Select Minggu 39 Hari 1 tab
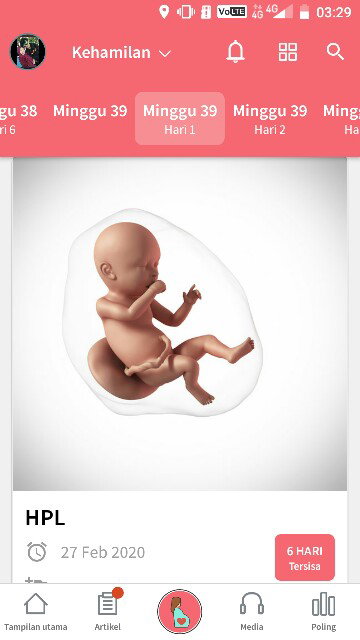 [180, 119]
